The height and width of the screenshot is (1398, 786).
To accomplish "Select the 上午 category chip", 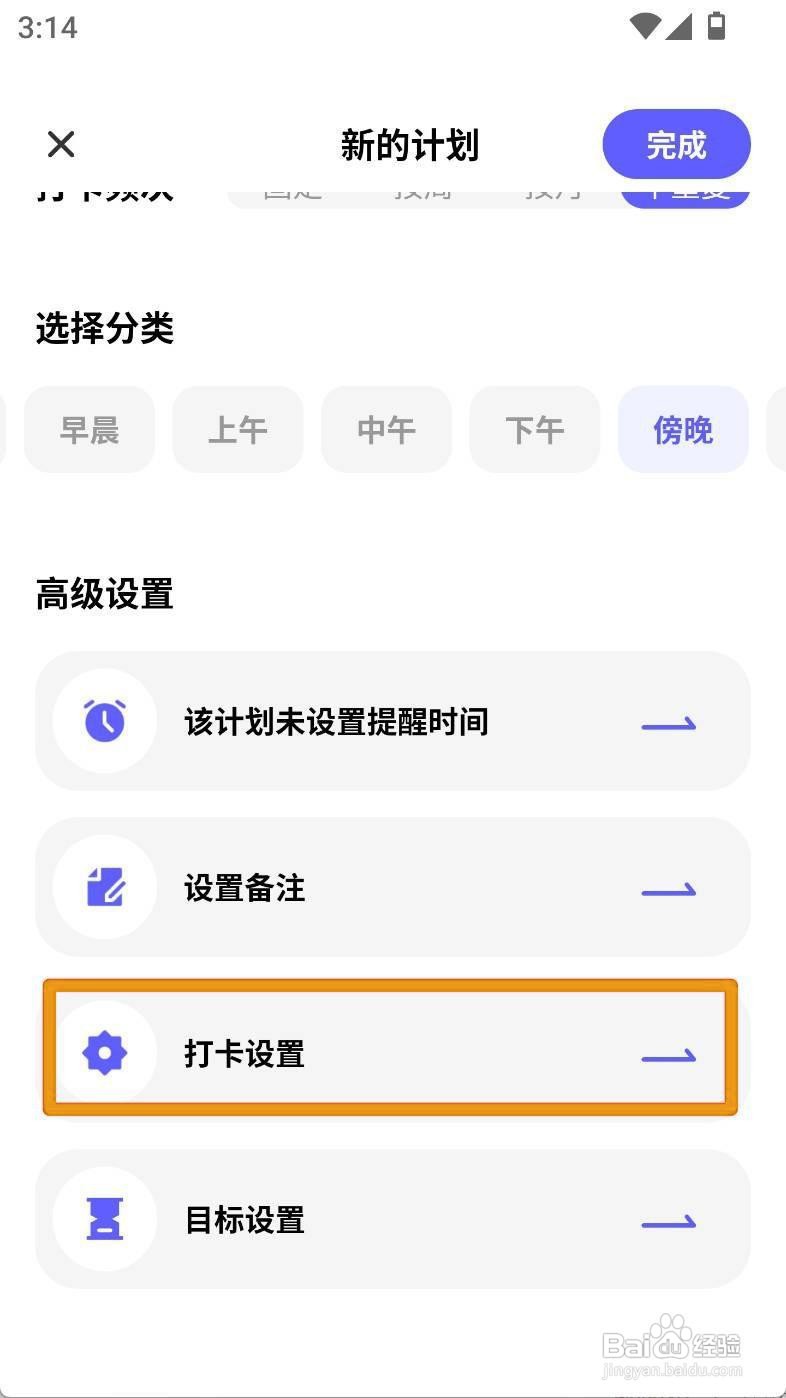I will tap(238, 430).
